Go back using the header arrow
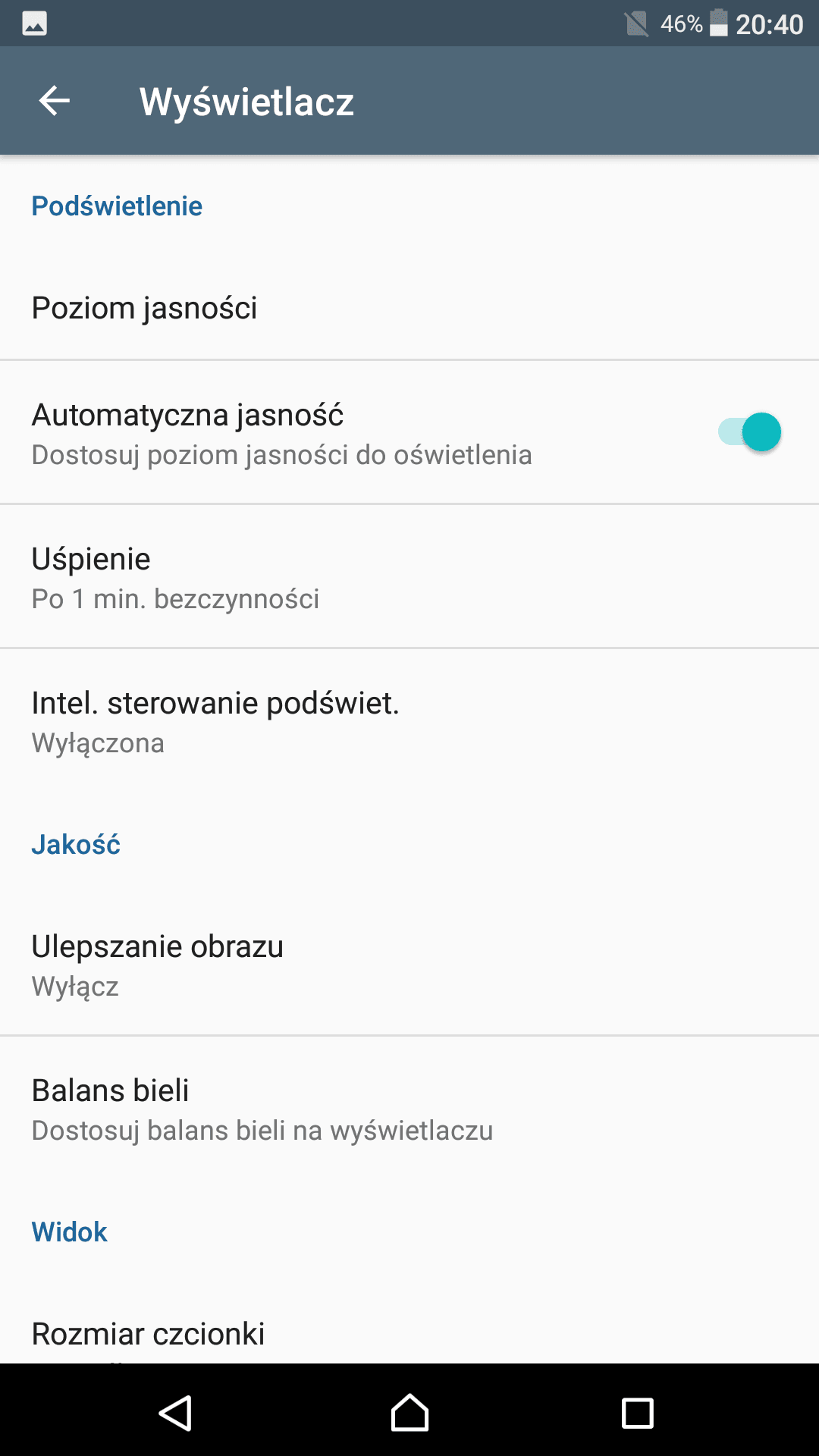Viewport: 819px width, 1456px height. click(x=55, y=101)
